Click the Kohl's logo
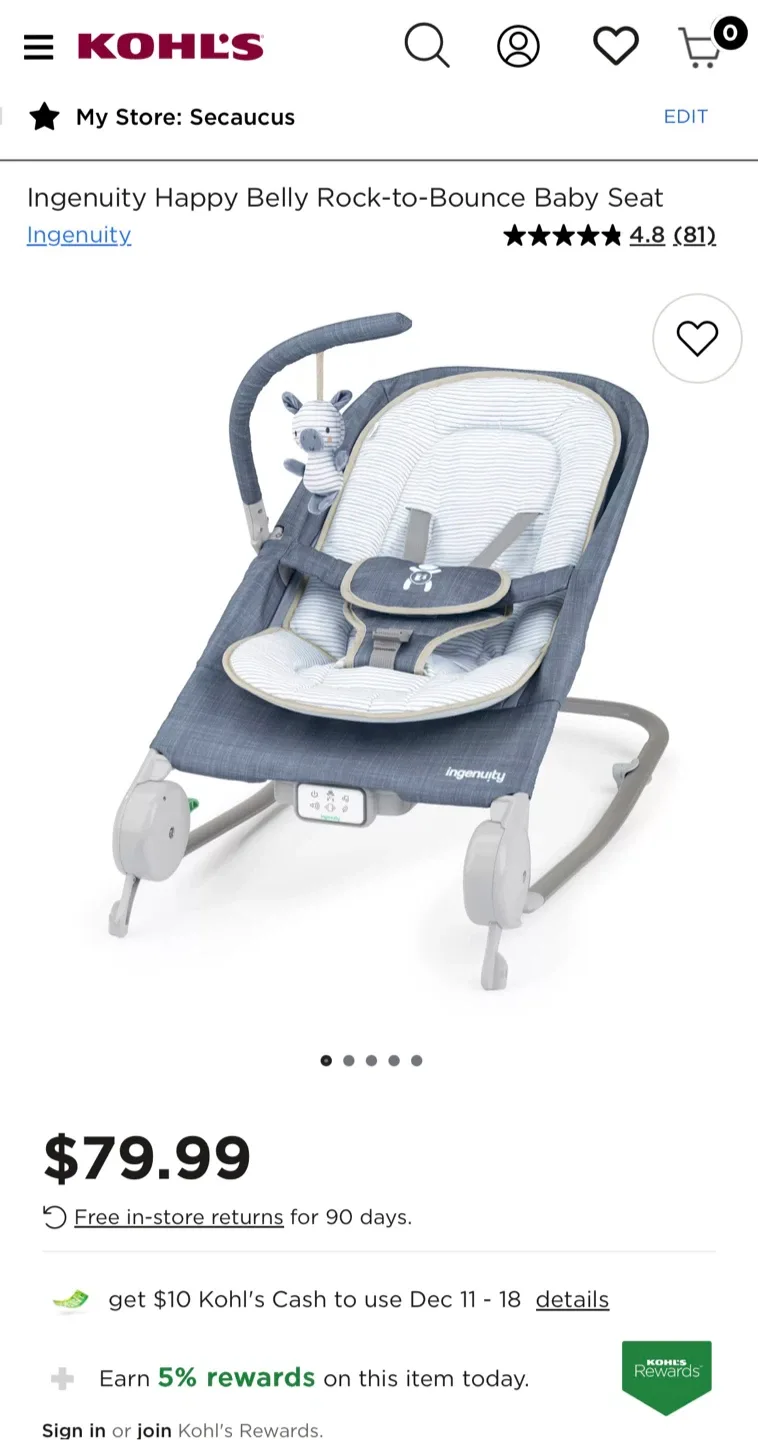 coord(170,46)
